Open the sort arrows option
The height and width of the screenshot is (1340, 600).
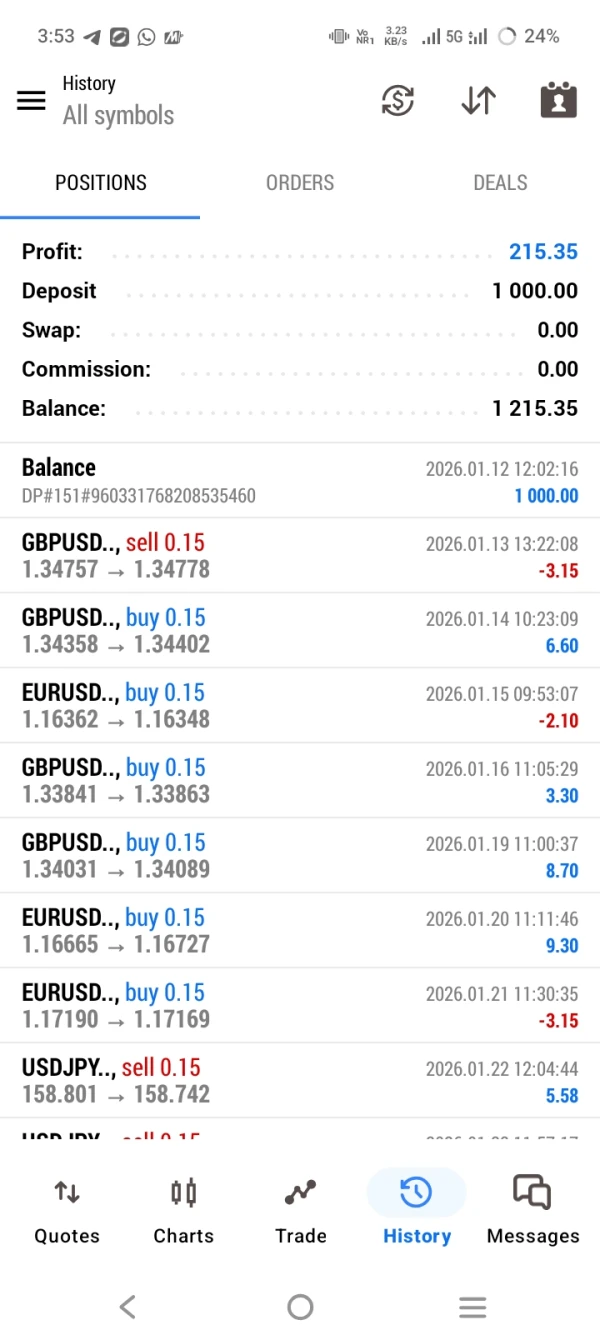point(478,100)
